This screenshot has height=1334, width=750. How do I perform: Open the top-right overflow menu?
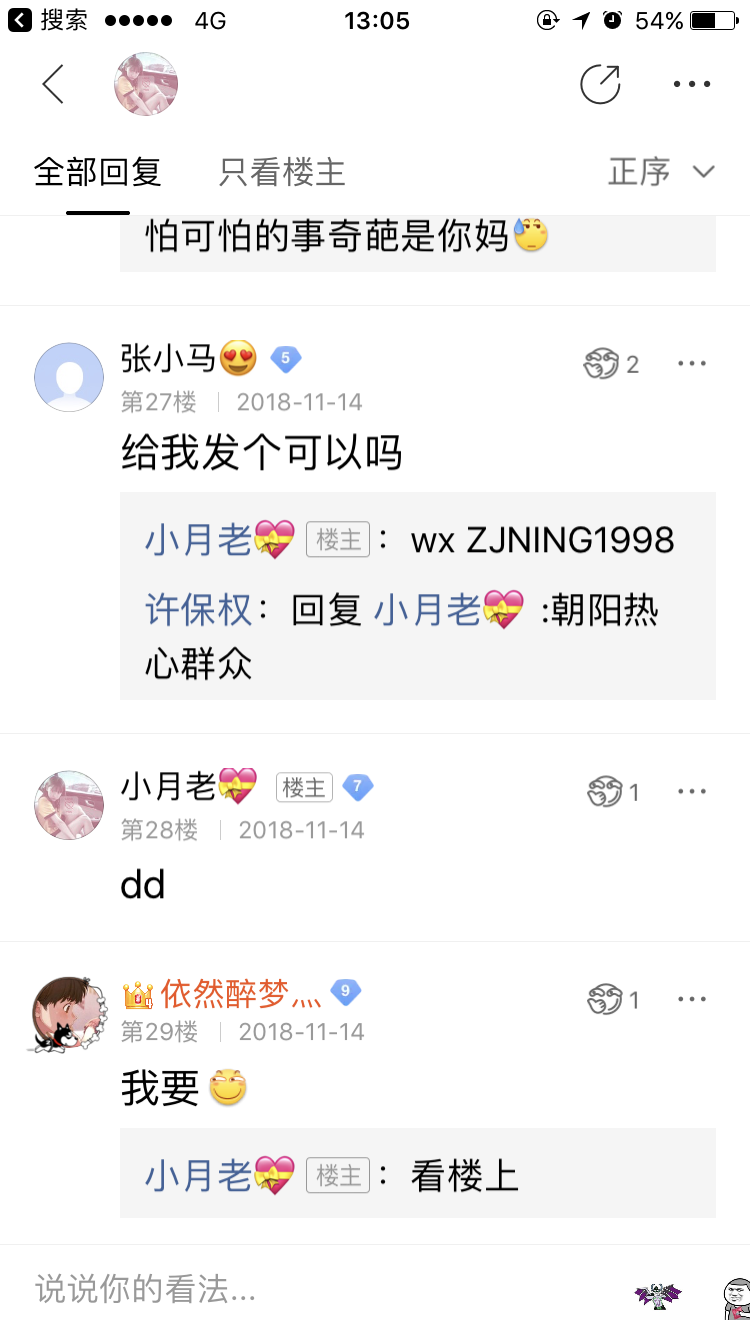692,85
